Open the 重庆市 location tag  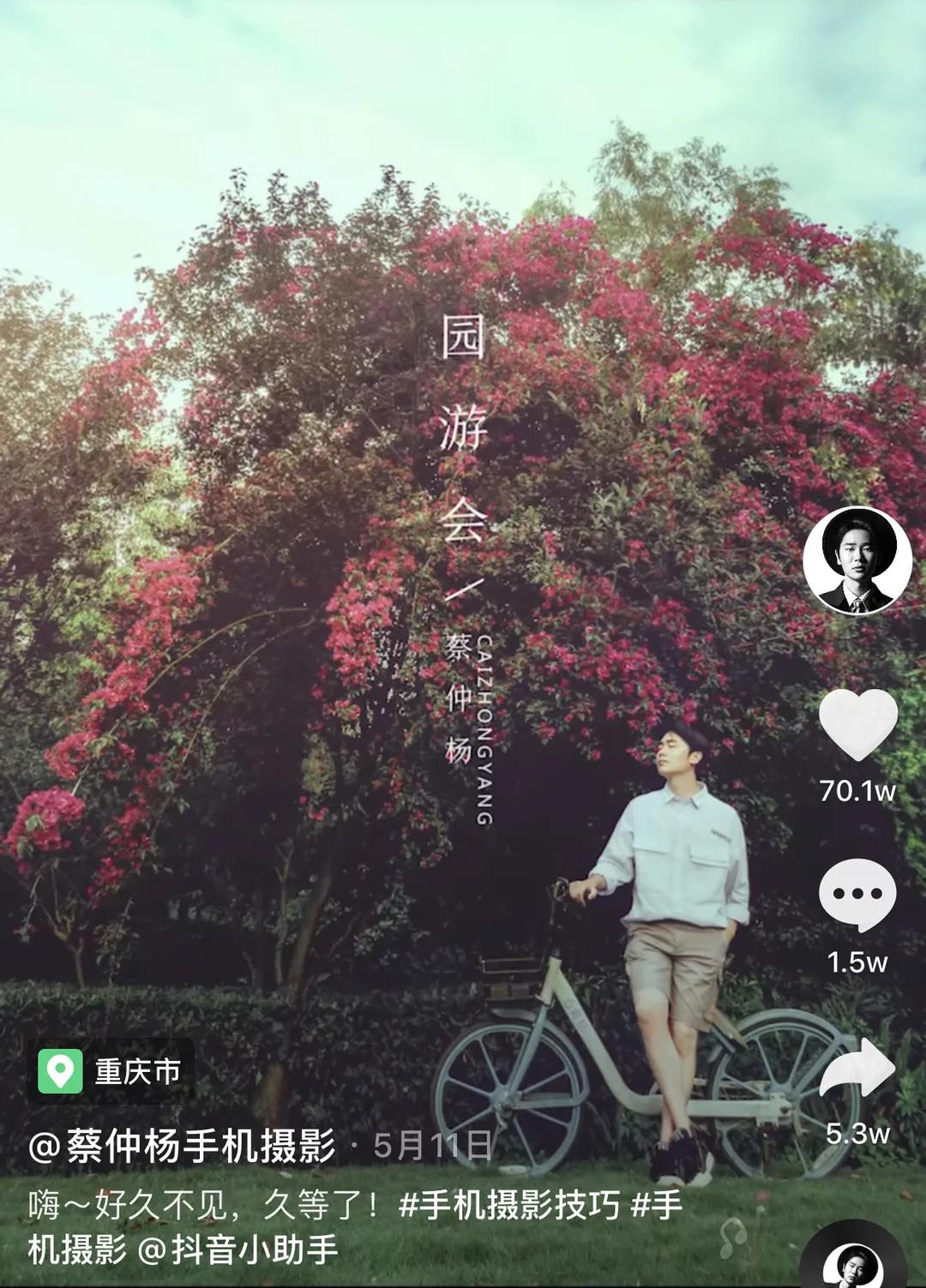coord(111,1071)
